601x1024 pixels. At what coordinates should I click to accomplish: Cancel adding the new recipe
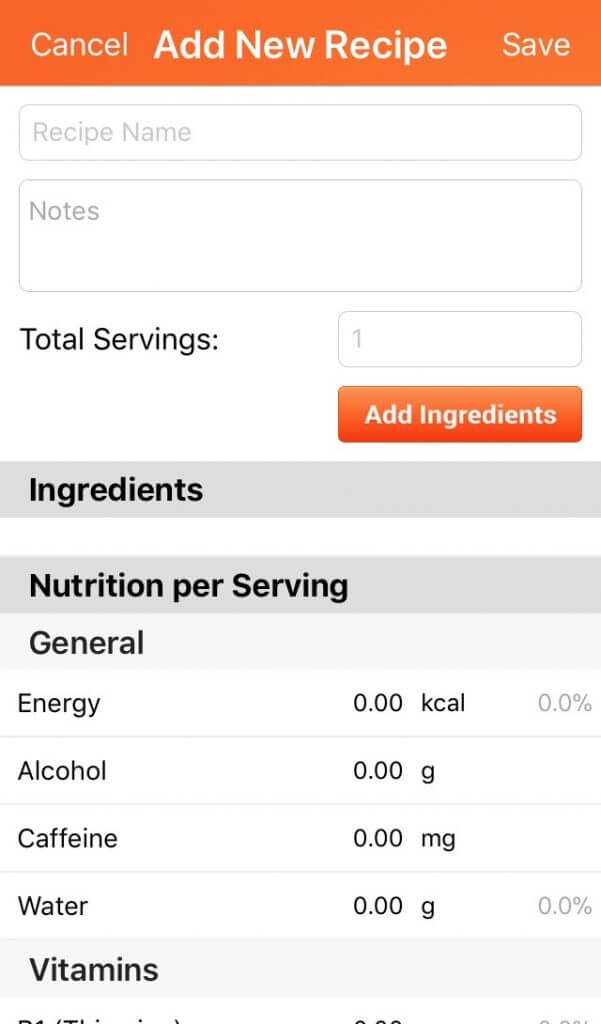pyautogui.click(x=79, y=45)
